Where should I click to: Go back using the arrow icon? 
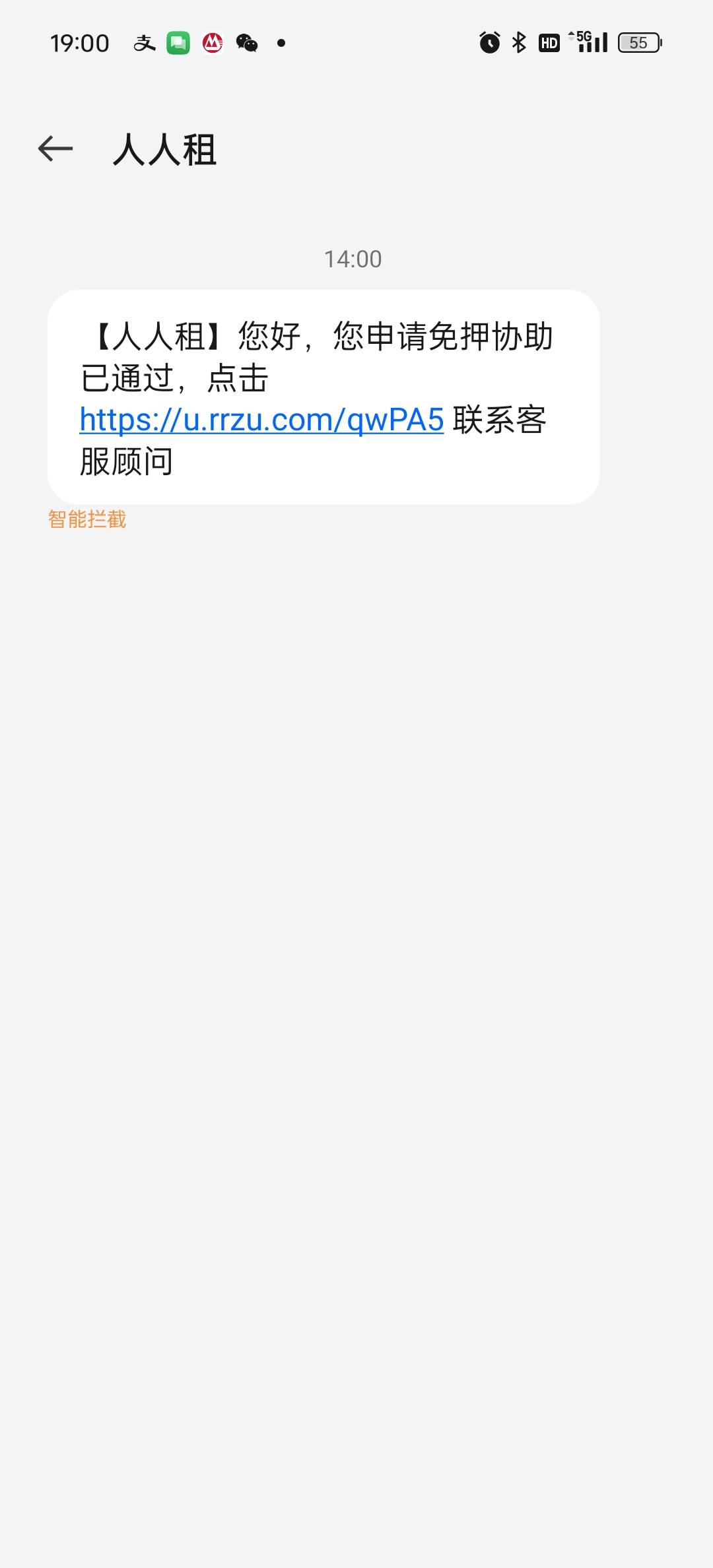pyautogui.click(x=55, y=148)
